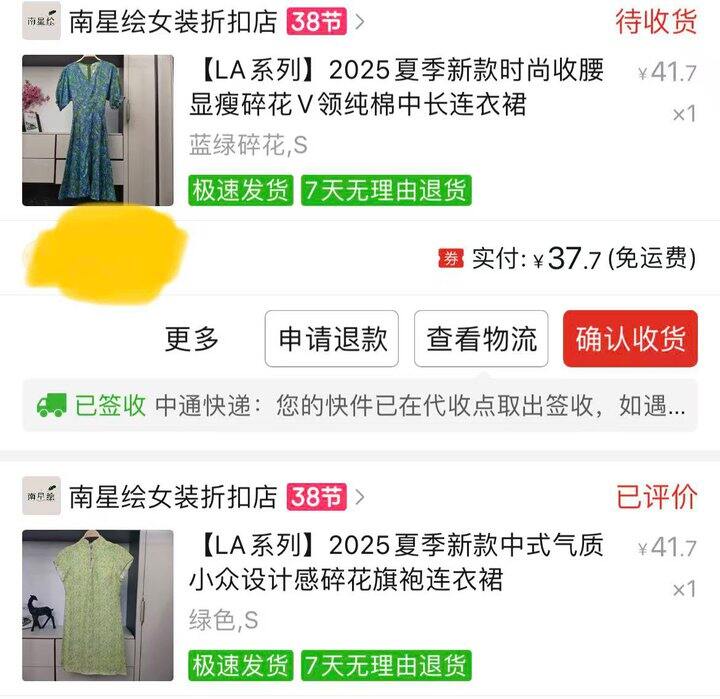This screenshot has height=699, width=720.
Task: Open the 南星绘女装折扣店 store for the 已评价 order
Action: coord(172,495)
